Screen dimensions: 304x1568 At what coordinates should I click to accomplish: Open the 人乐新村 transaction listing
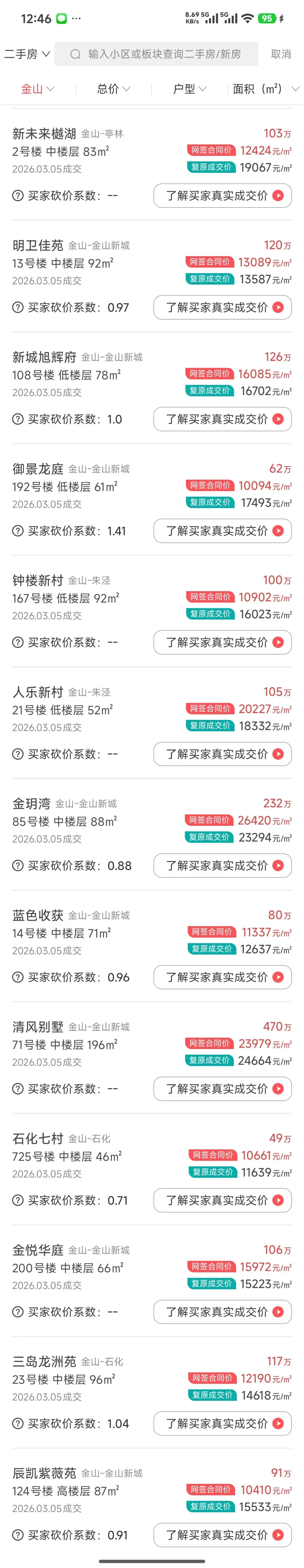point(38,692)
